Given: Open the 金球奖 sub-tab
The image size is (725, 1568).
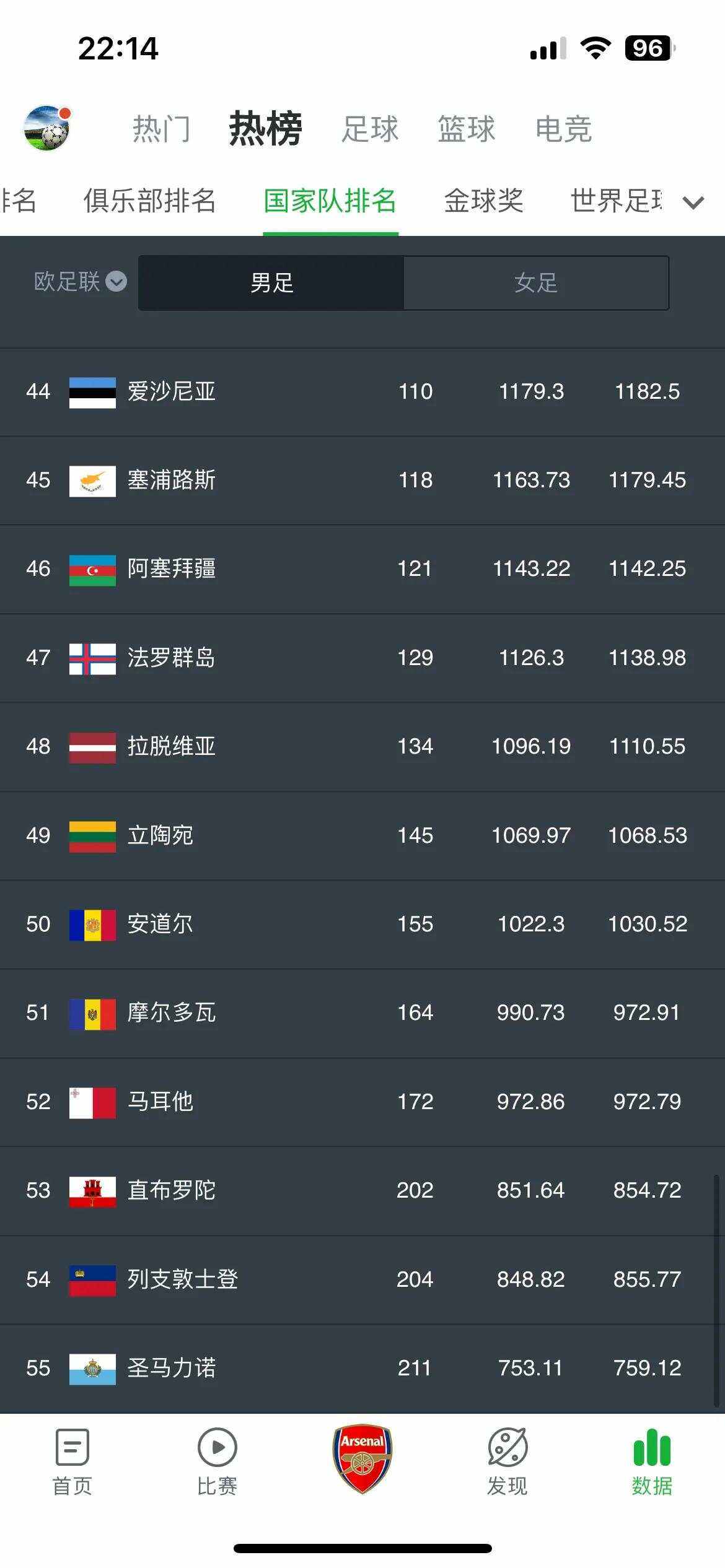Looking at the screenshot, I should tap(483, 201).
